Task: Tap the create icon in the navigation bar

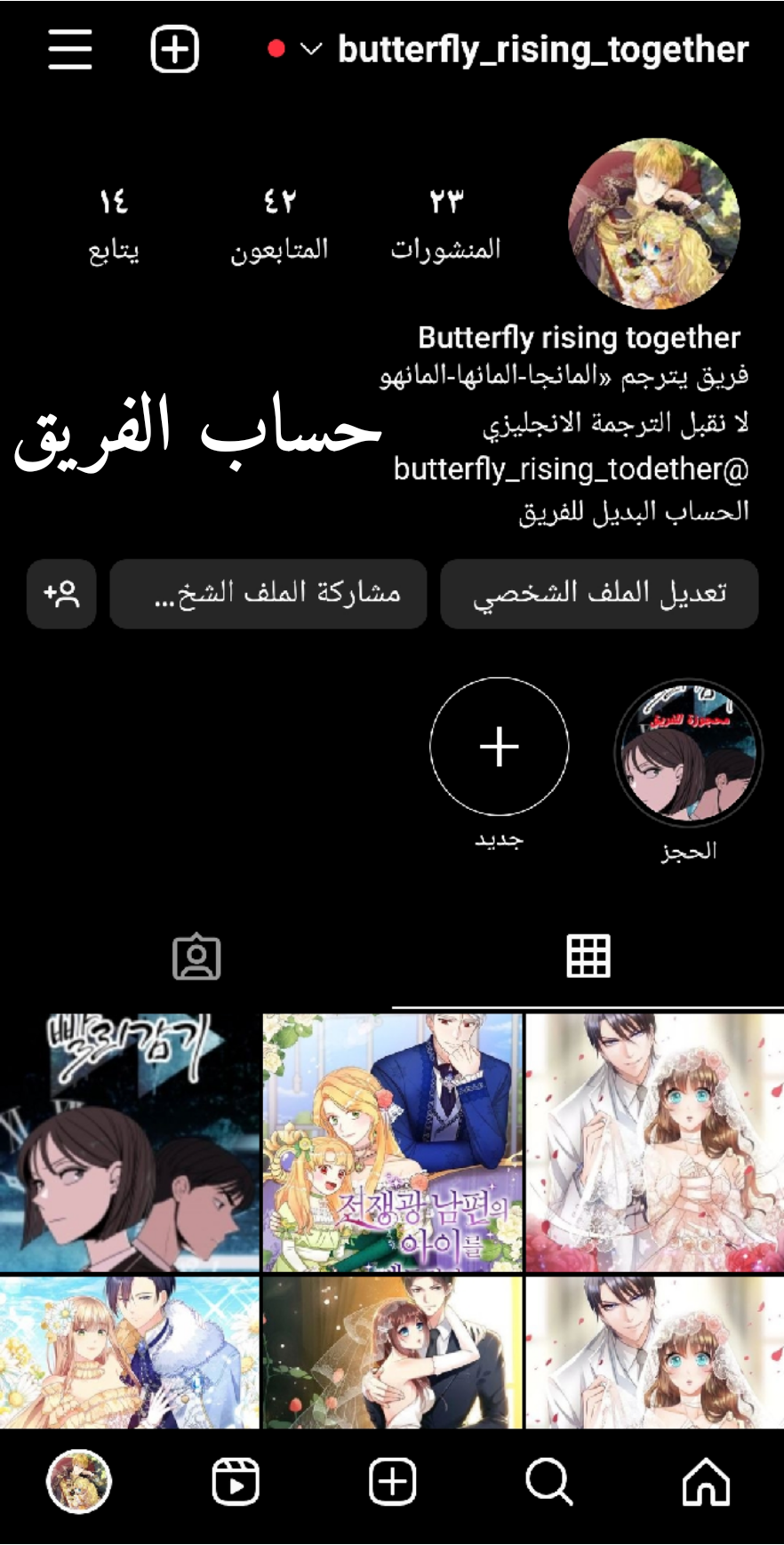Action: pyautogui.click(x=392, y=1483)
